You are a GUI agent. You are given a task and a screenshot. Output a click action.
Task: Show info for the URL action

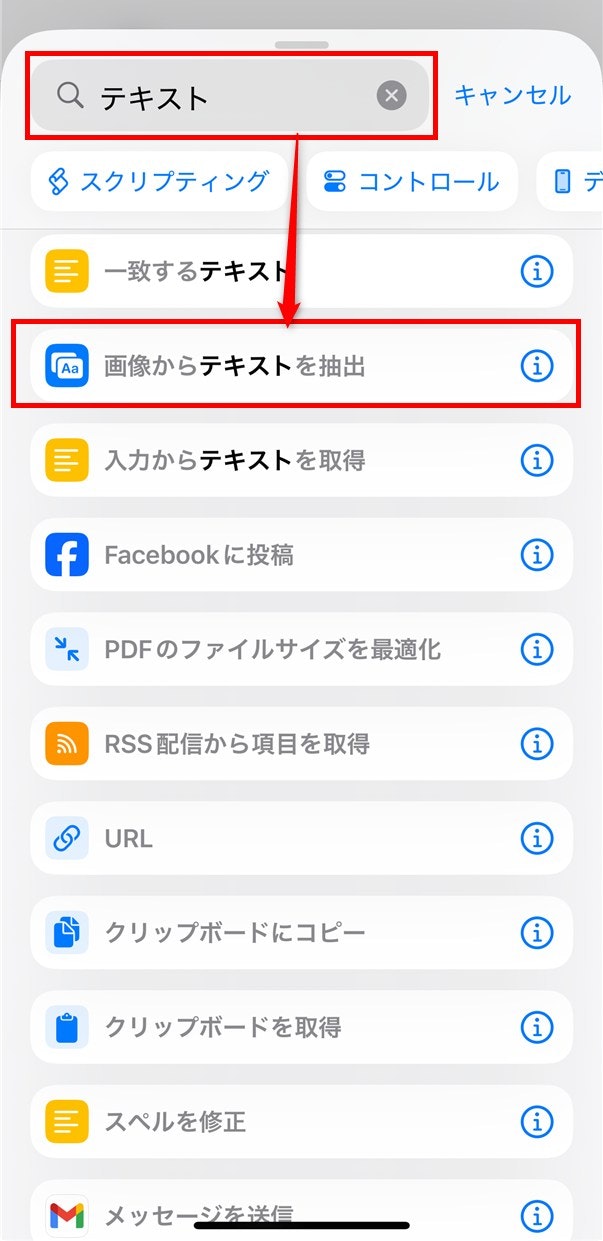tap(537, 838)
